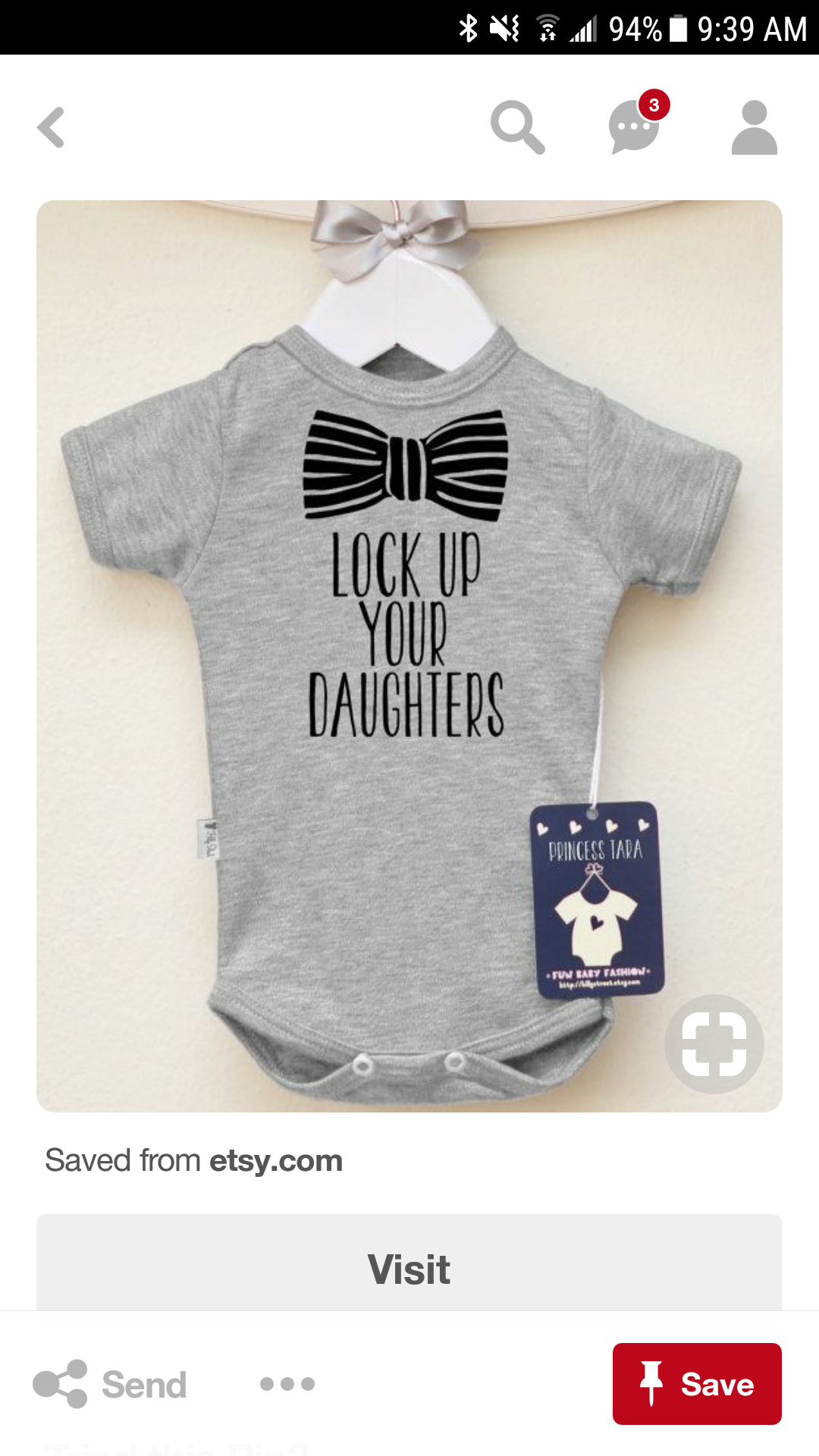Open the search magnifier icon

tap(517, 127)
